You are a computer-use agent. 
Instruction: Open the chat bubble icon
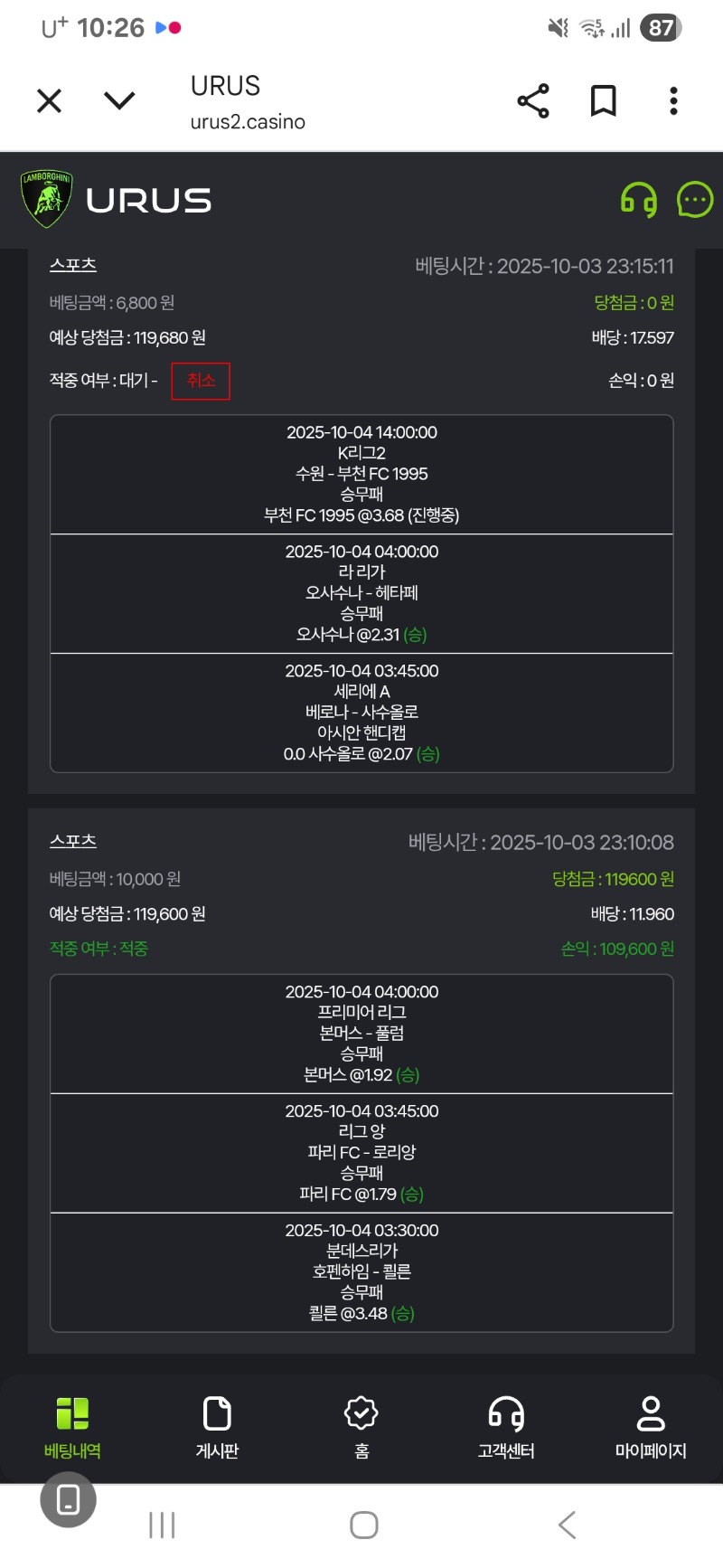pos(695,200)
